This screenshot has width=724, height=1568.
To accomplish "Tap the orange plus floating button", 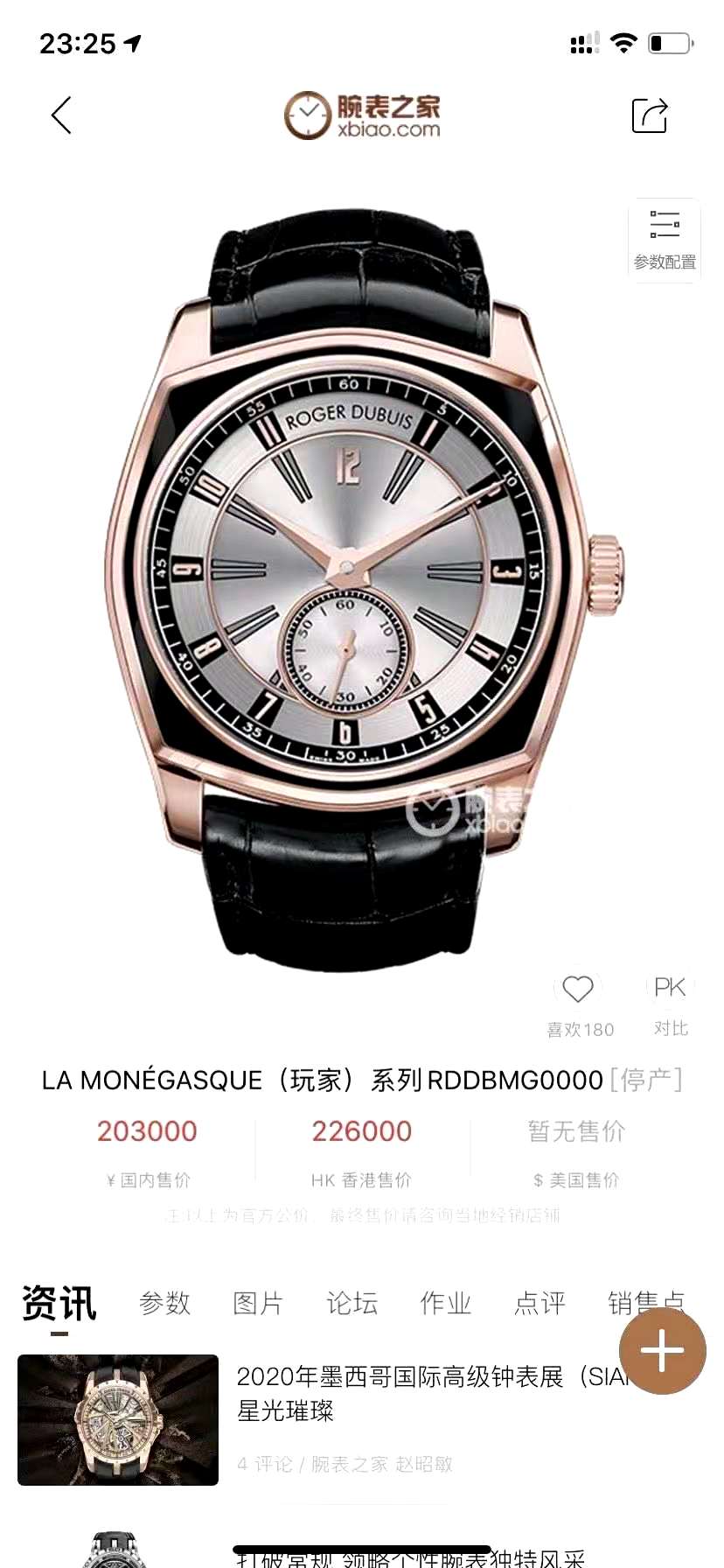I will coord(662,1350).
